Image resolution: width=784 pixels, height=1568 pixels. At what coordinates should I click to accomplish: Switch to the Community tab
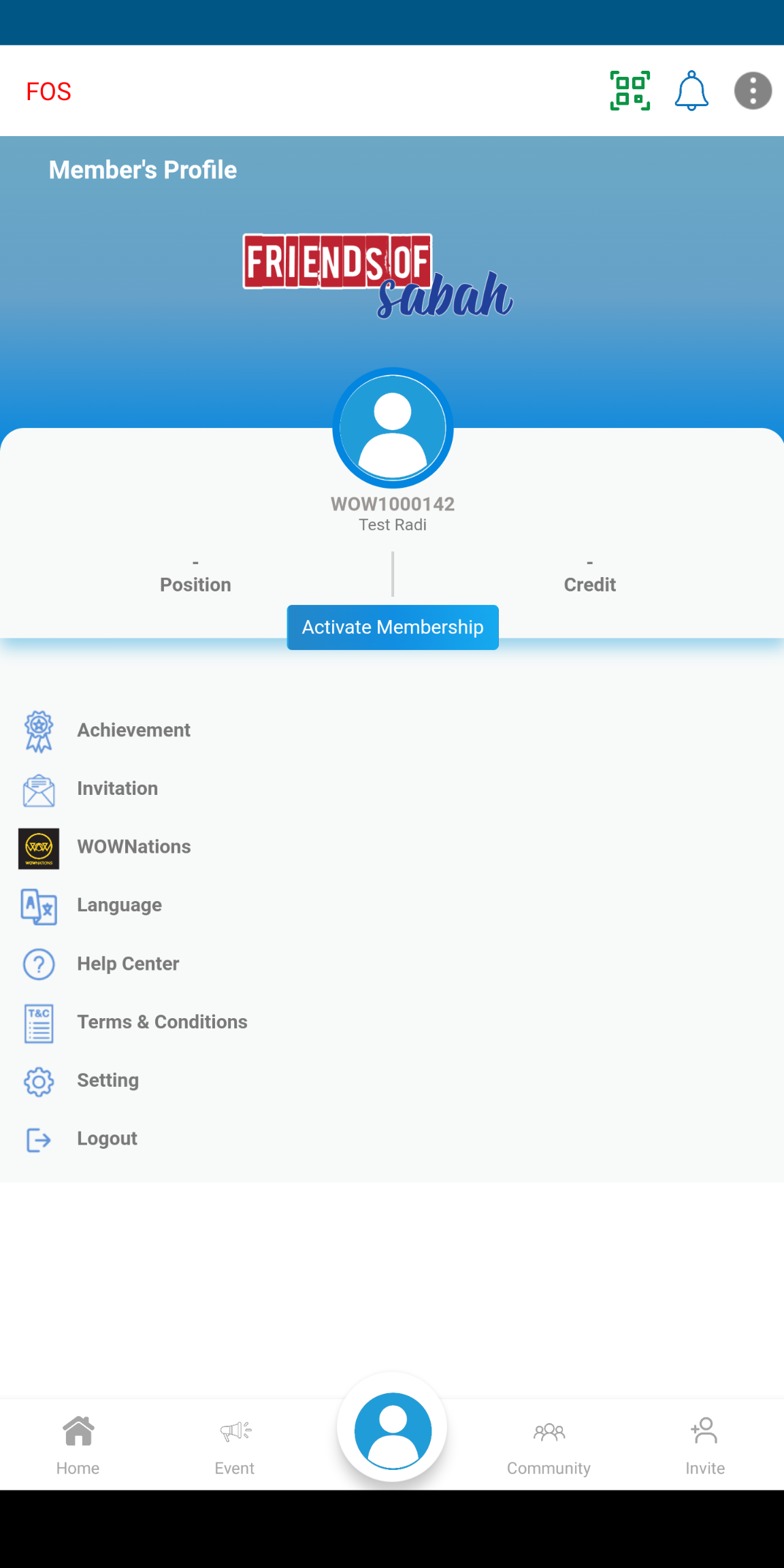tap(549, 1444)
